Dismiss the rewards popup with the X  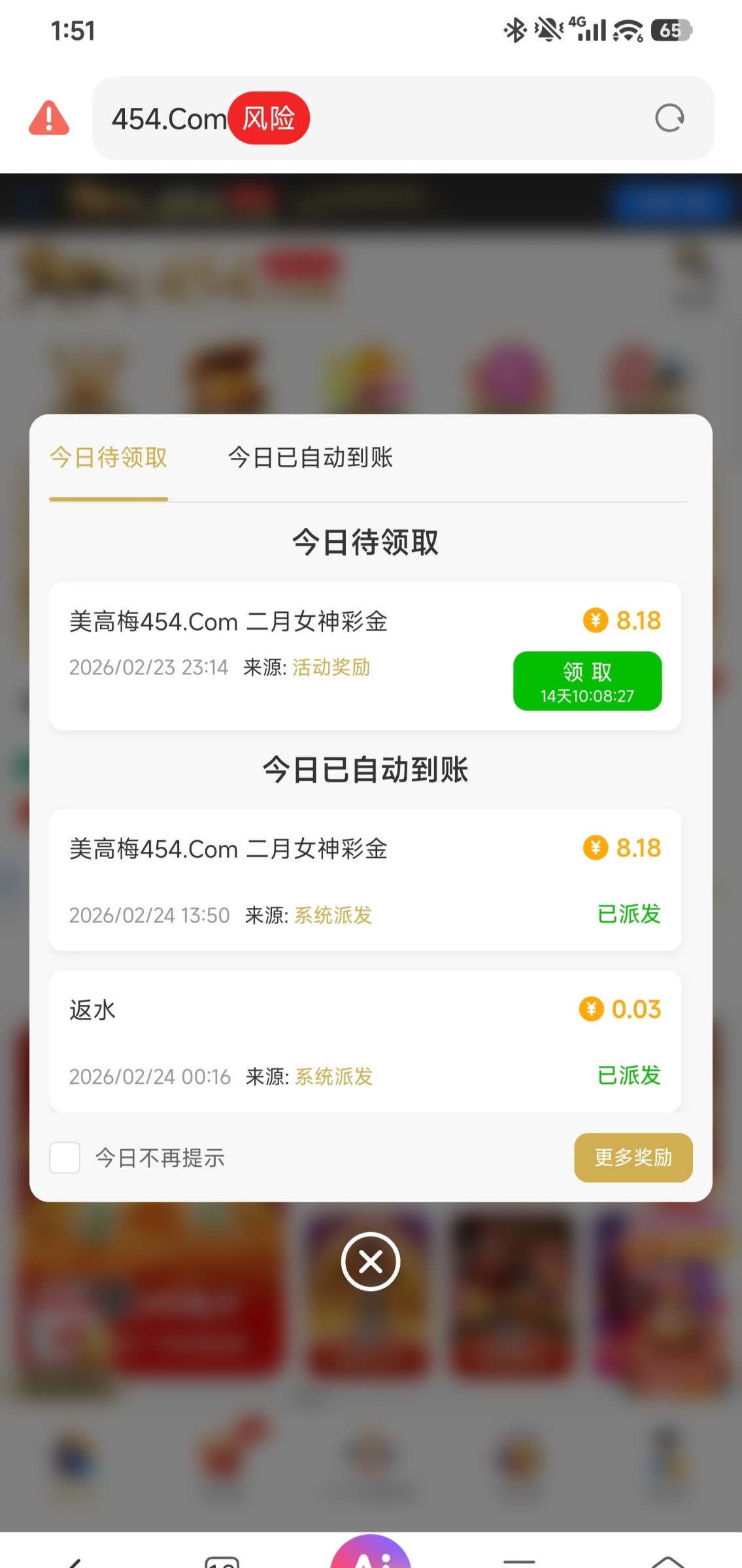click(371, 1262)
